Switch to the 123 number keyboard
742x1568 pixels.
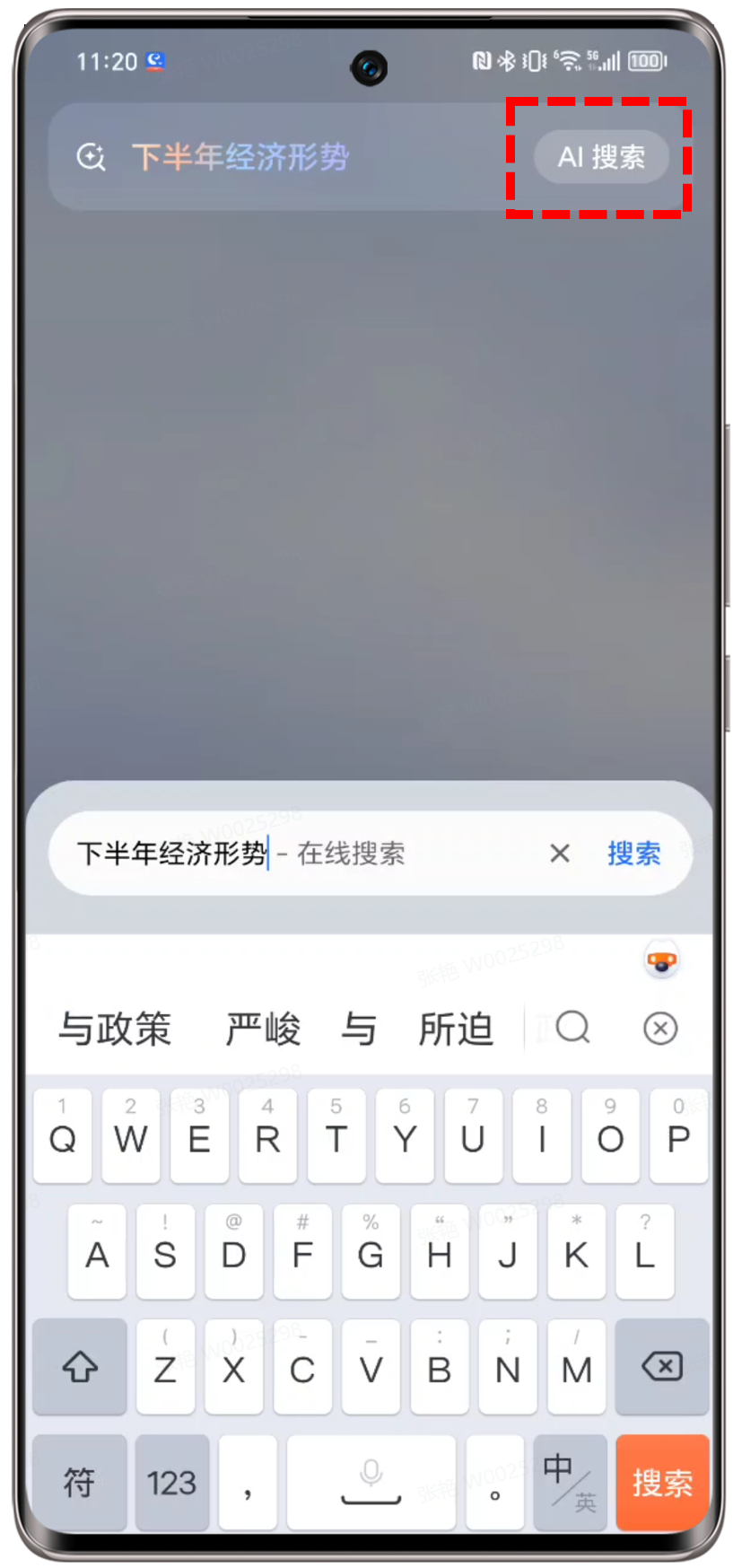(x=171, y=1482)
